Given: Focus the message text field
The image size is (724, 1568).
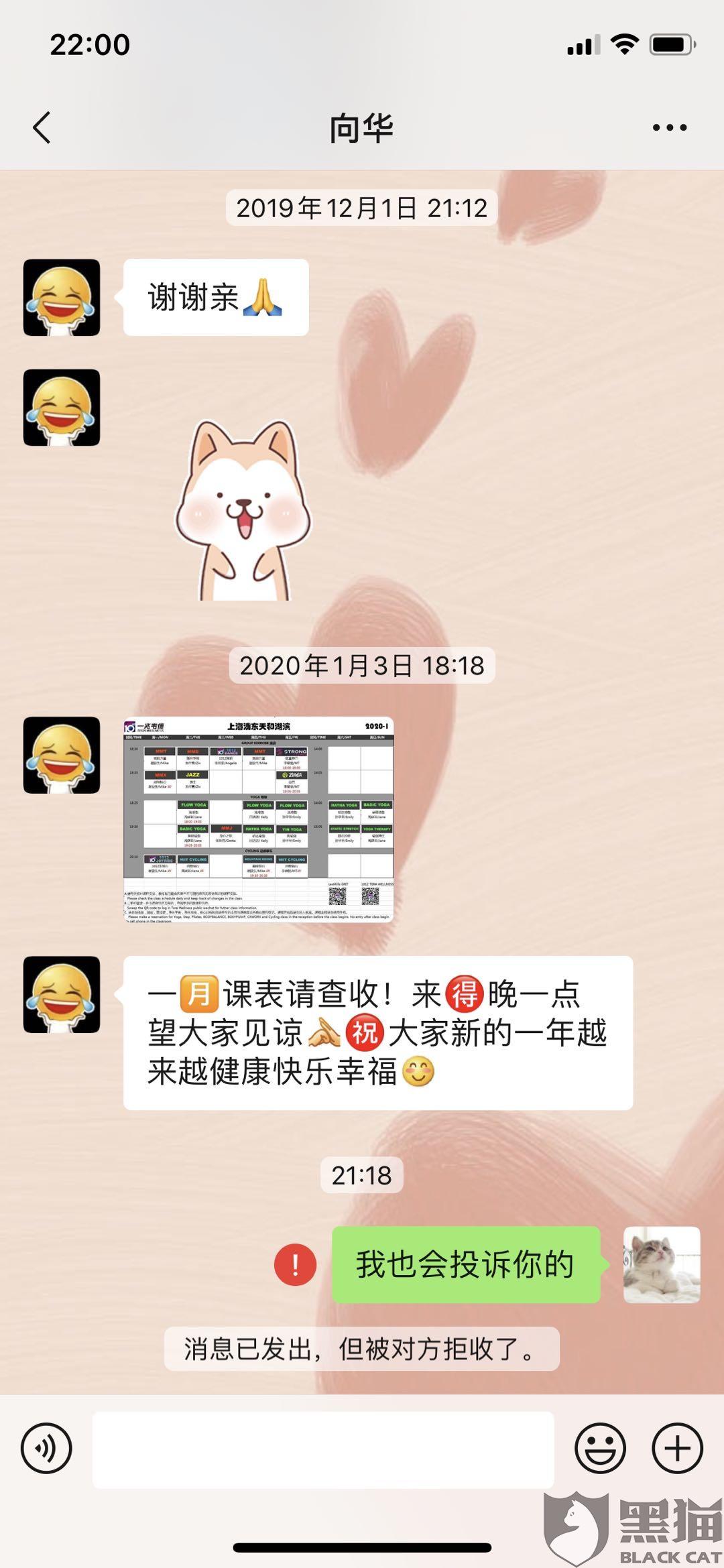Looking at the screenshot, I should 323,1449.
